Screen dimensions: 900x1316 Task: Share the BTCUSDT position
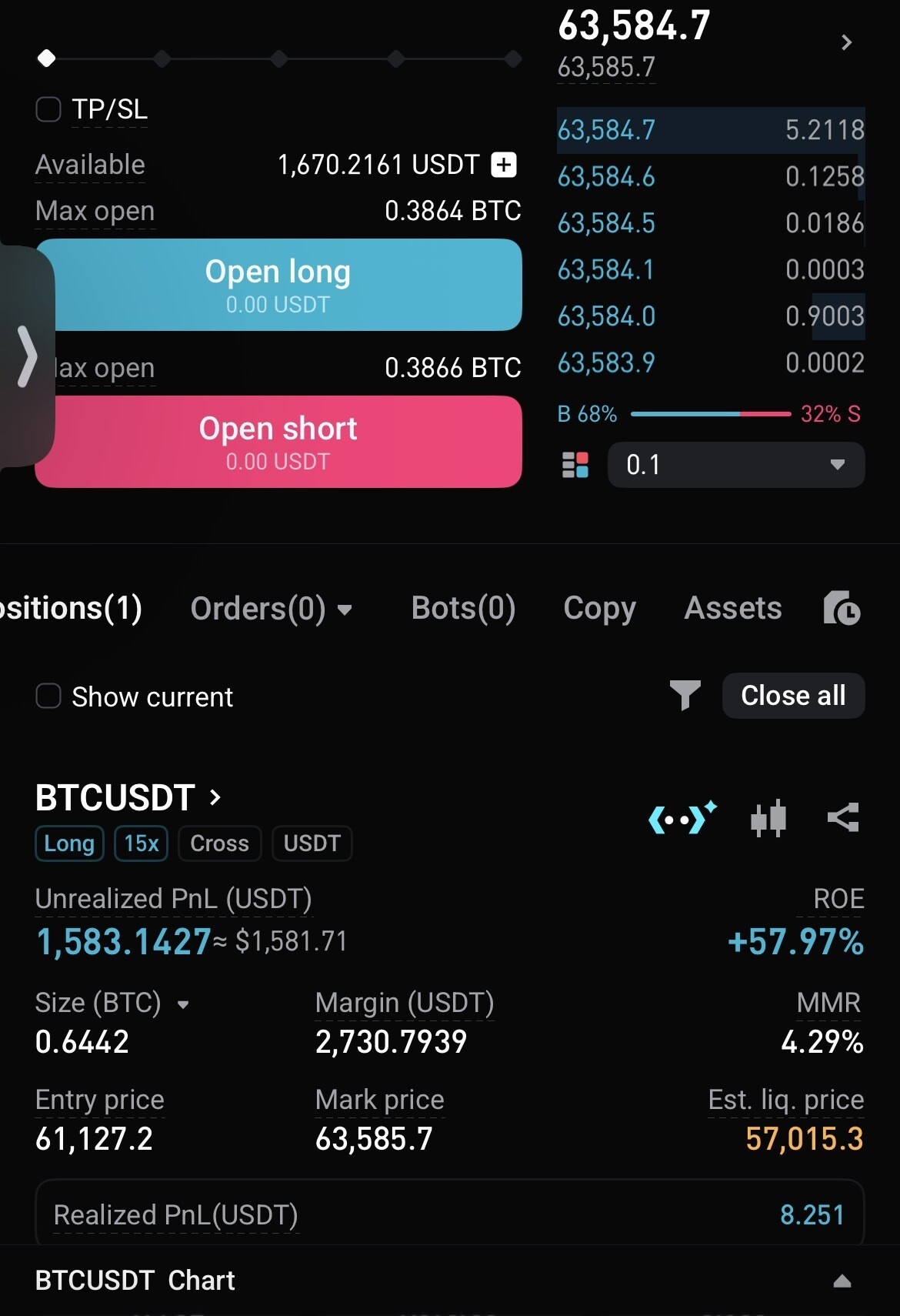[x=843, y=817]
